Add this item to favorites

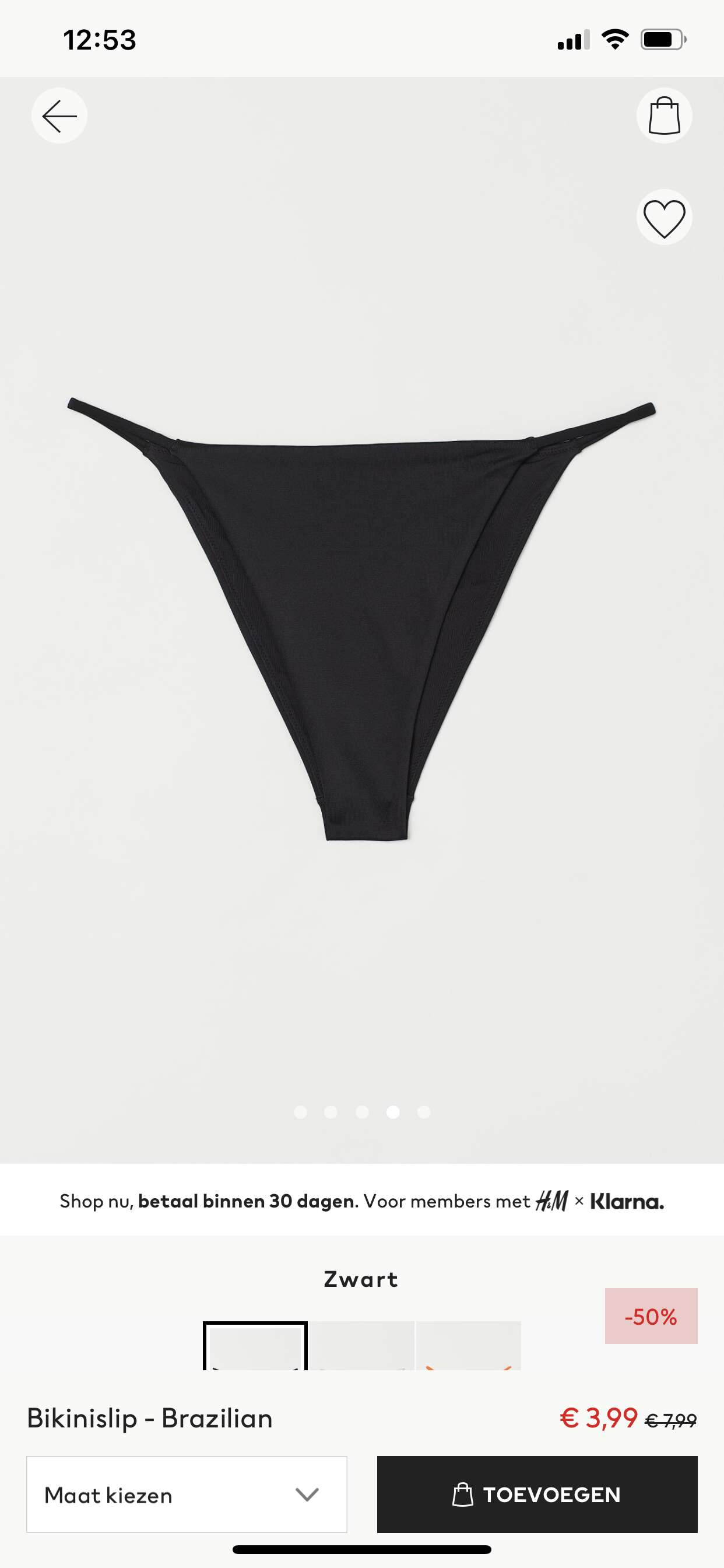tap(664, 218)
